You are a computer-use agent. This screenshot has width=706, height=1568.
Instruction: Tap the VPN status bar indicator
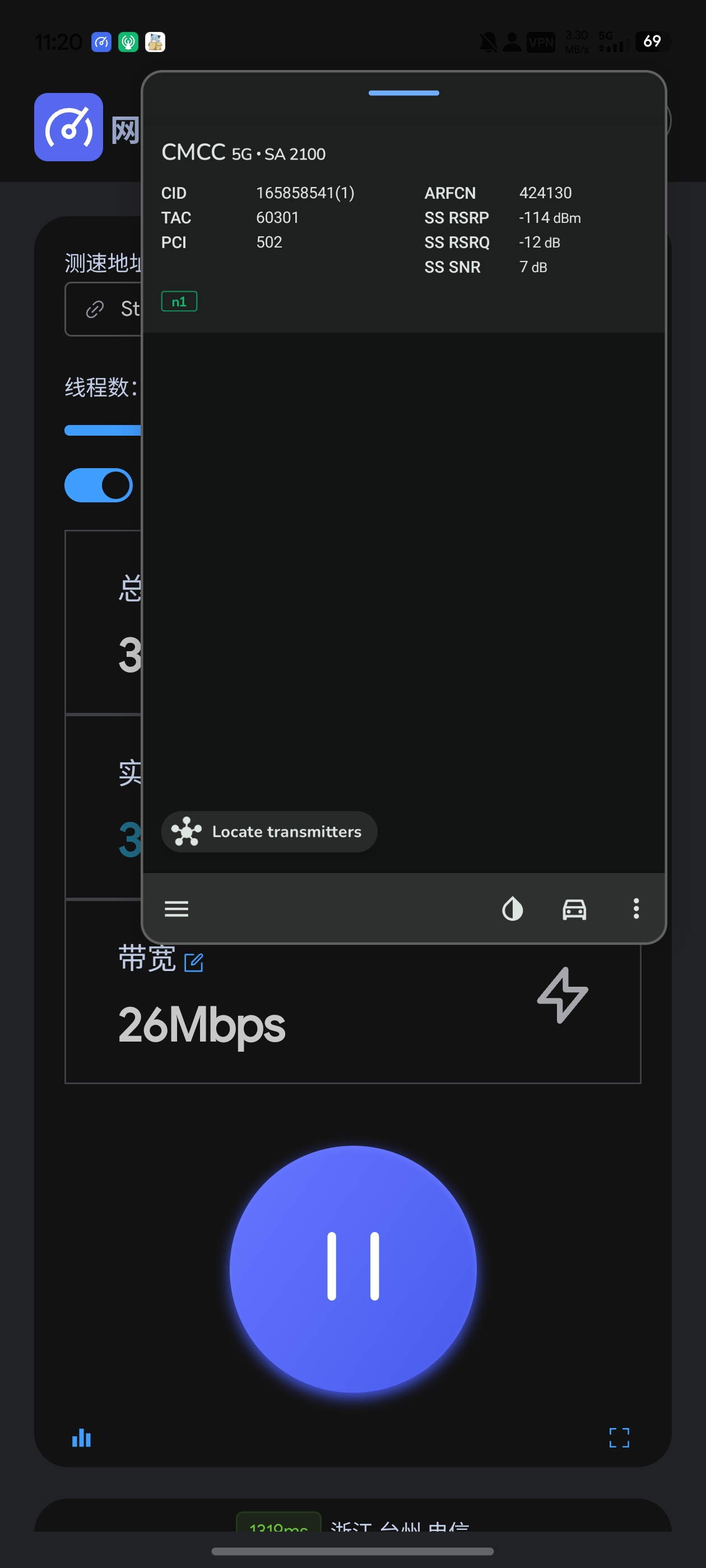pyautogui.click(x=541, y=41)
